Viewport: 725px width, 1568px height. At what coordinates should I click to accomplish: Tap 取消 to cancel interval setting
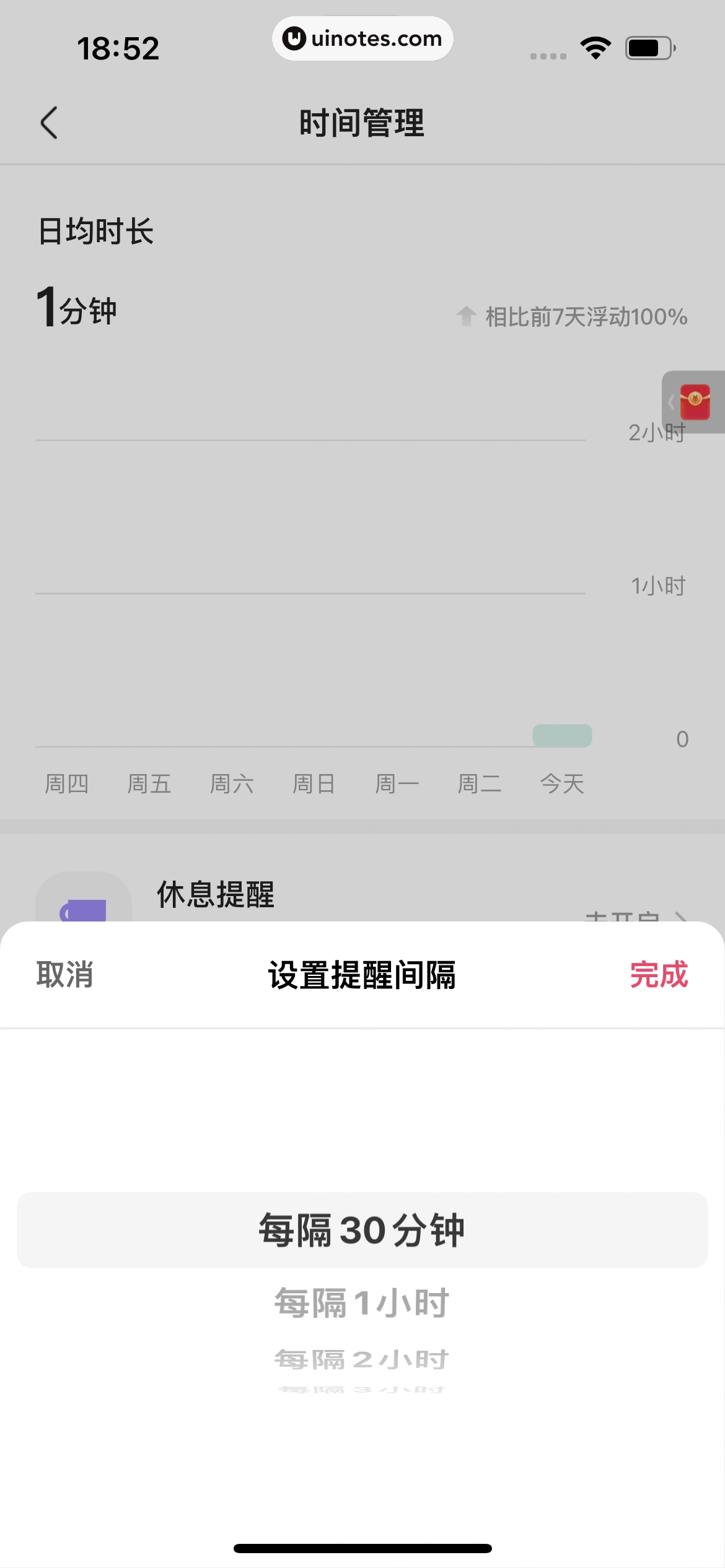point(65,975)
